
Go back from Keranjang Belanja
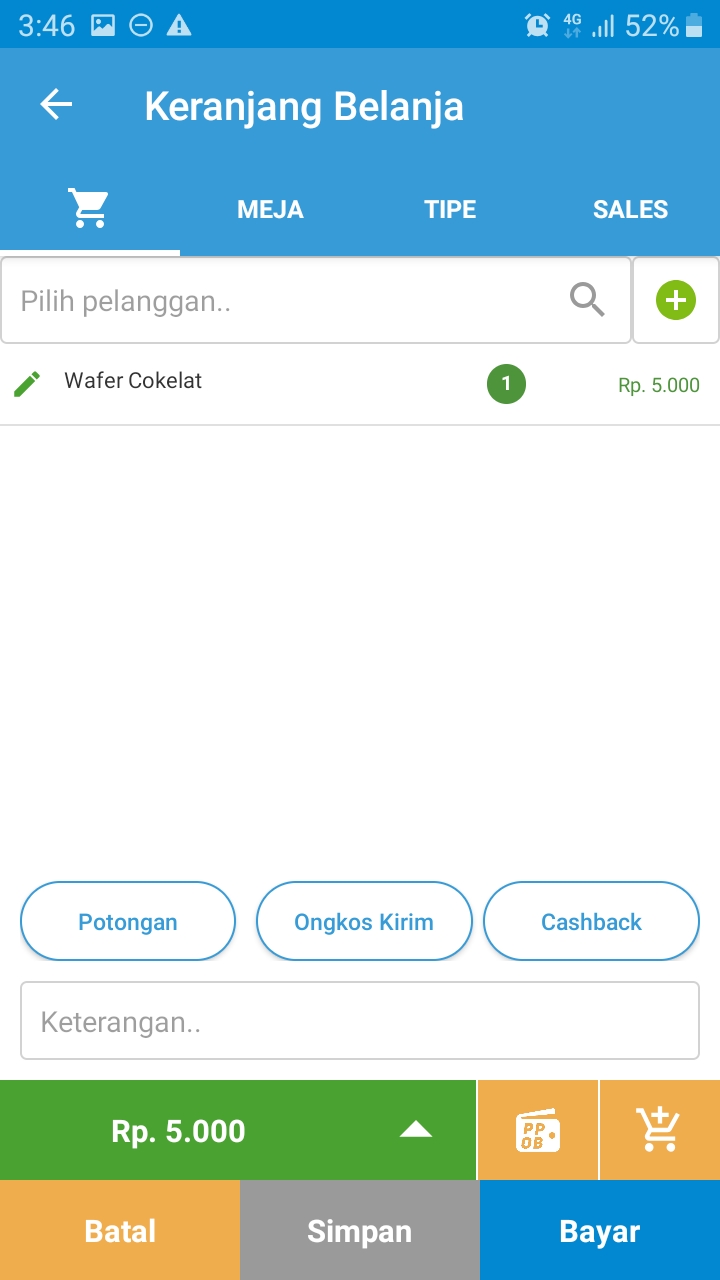(56, 105)
